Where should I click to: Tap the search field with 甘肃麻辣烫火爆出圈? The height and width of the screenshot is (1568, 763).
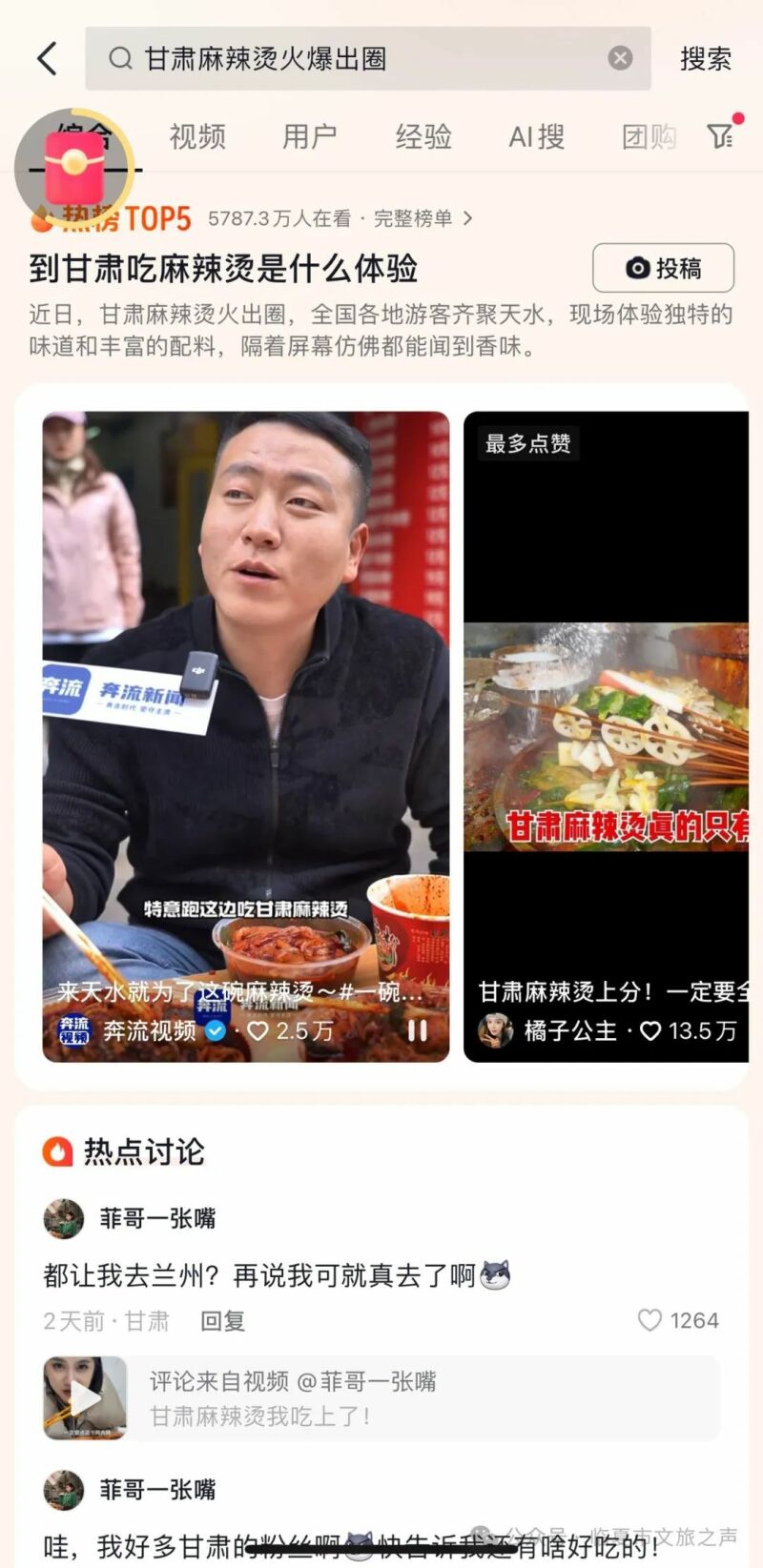coord(362,59)
